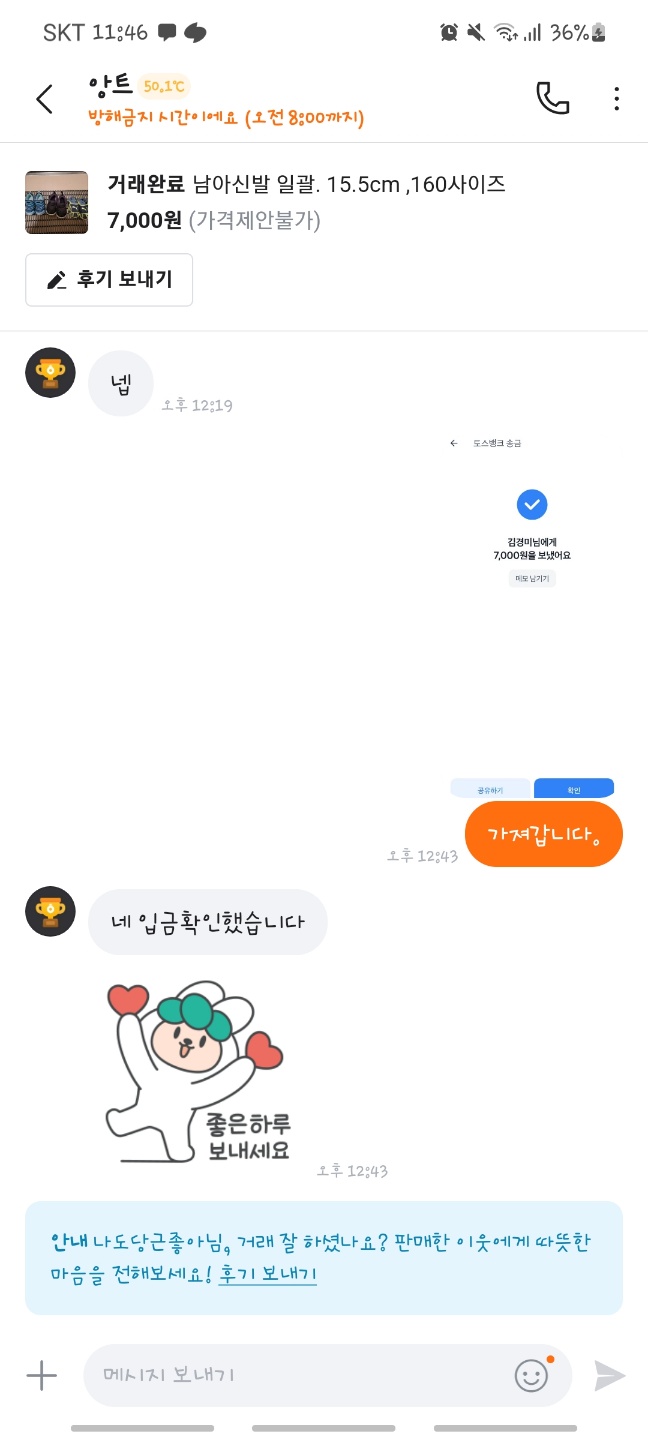Image resolution: width=648 pixels, height=1440 pixels.
Task: Tap the 후기 보내기 link in notice
Action: coord(267,1274)
